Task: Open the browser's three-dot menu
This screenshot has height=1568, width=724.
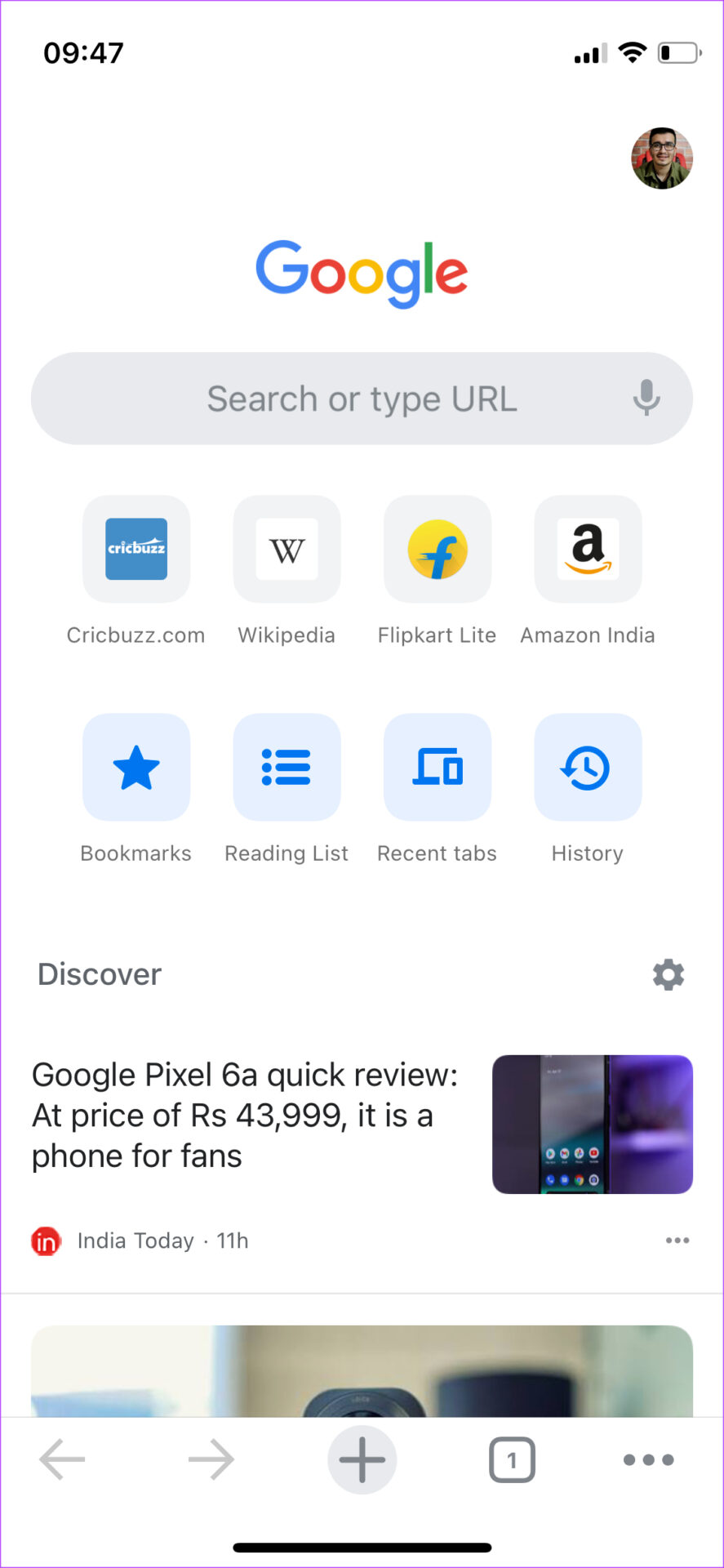Action: pyautogui.click(x=647, y=1459)
